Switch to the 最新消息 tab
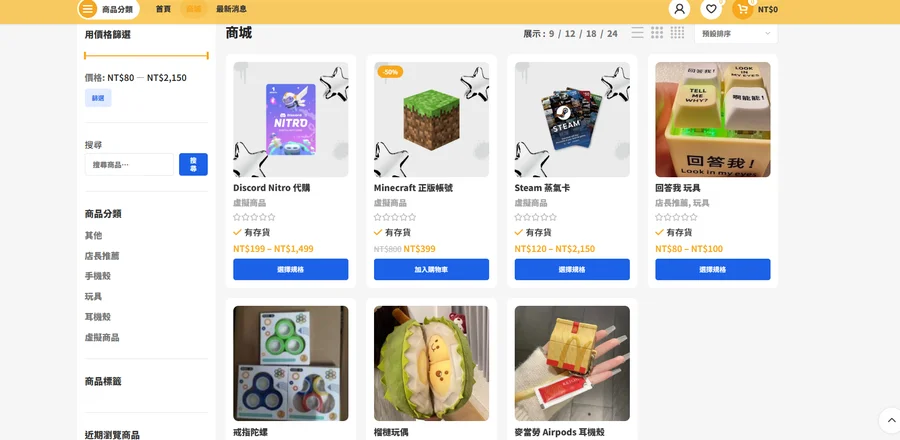 pyautogui.click(x=231, y=9)
